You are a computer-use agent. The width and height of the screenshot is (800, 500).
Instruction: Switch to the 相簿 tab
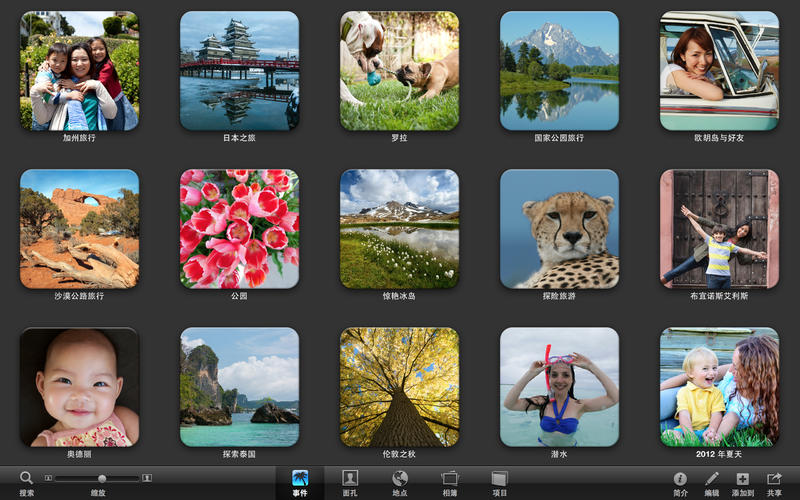click(450, 481)
